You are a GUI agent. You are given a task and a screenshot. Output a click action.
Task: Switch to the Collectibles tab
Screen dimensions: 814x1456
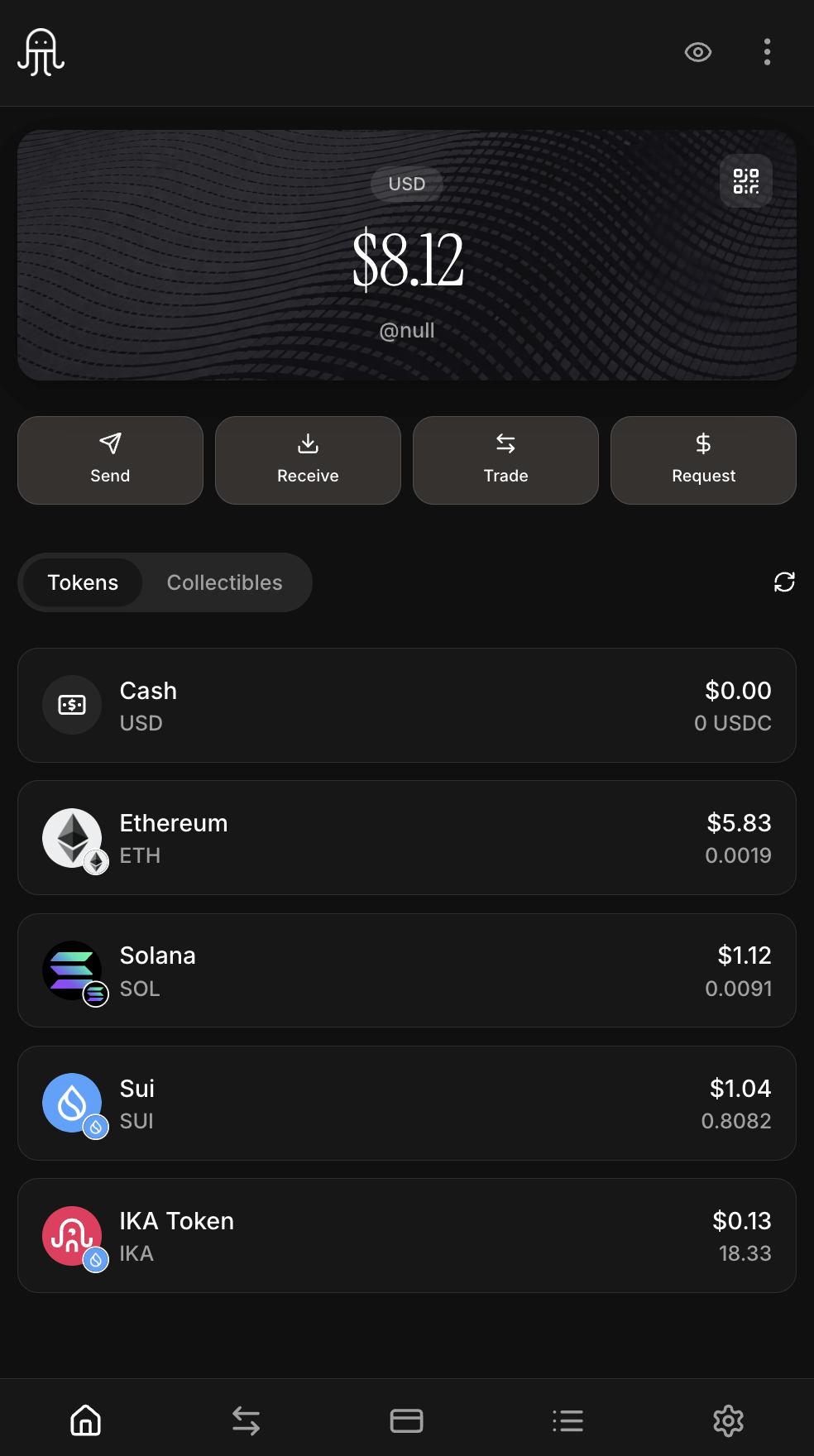(x=224, y=582)
